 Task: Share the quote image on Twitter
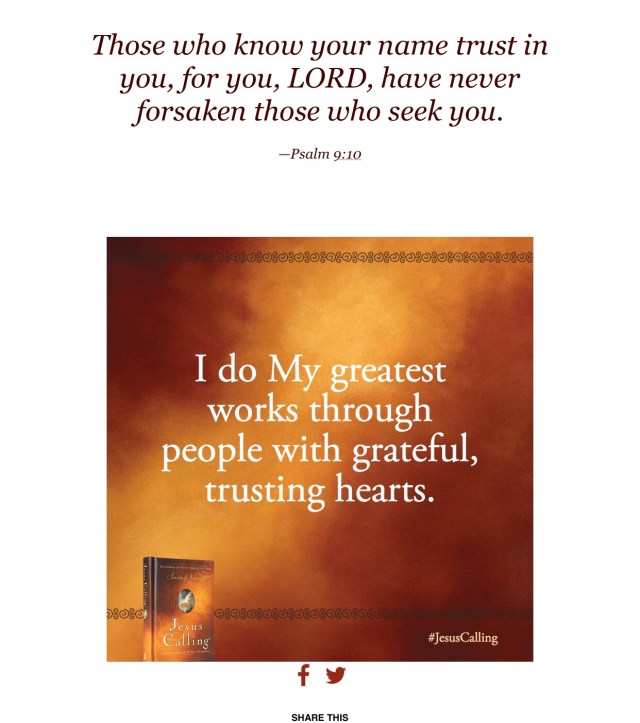(335, 676)
